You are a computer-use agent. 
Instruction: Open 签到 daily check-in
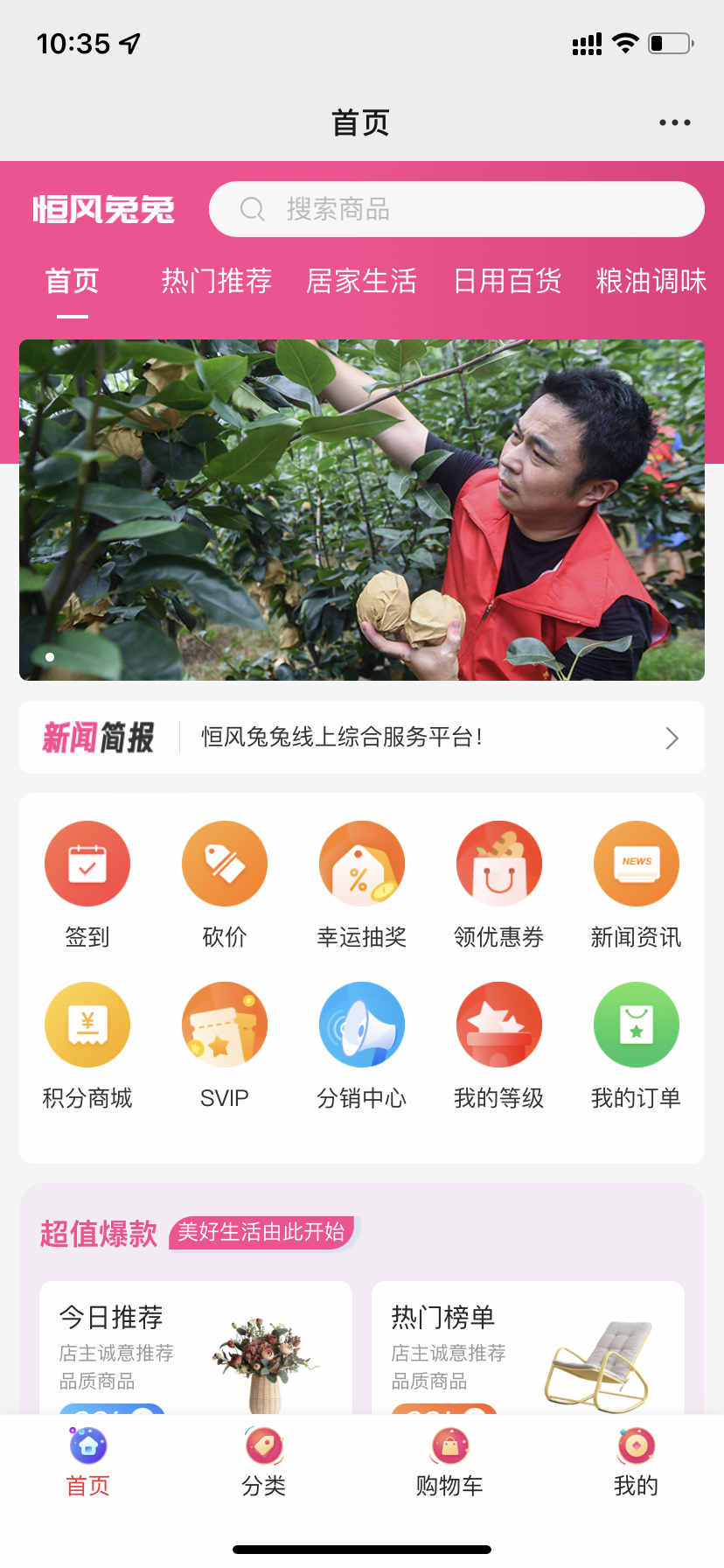[87, 884]
